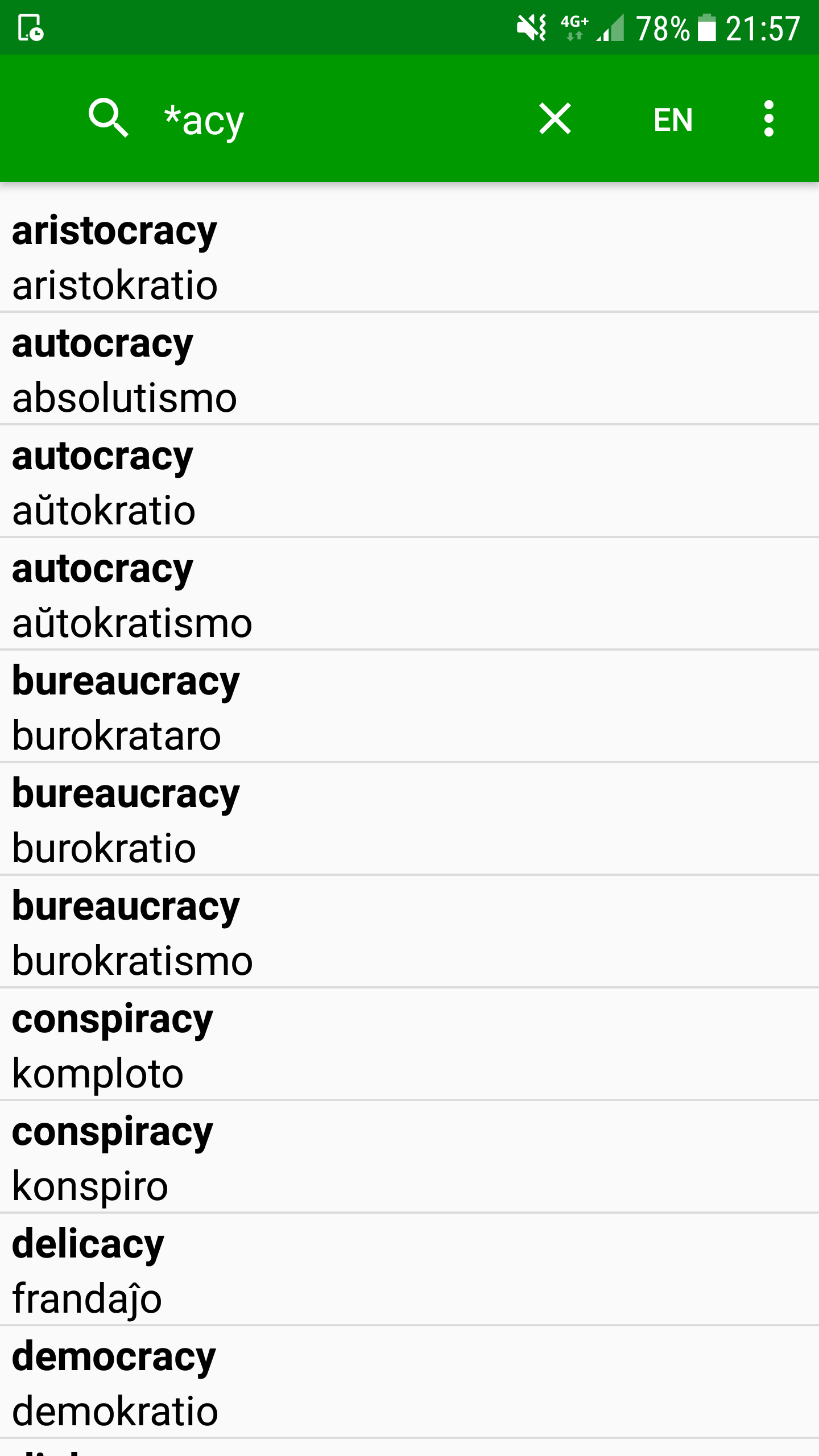Screen dimensions: 819x1456
Task: Clear the search text with the X
Action: (x=555, y=119)
